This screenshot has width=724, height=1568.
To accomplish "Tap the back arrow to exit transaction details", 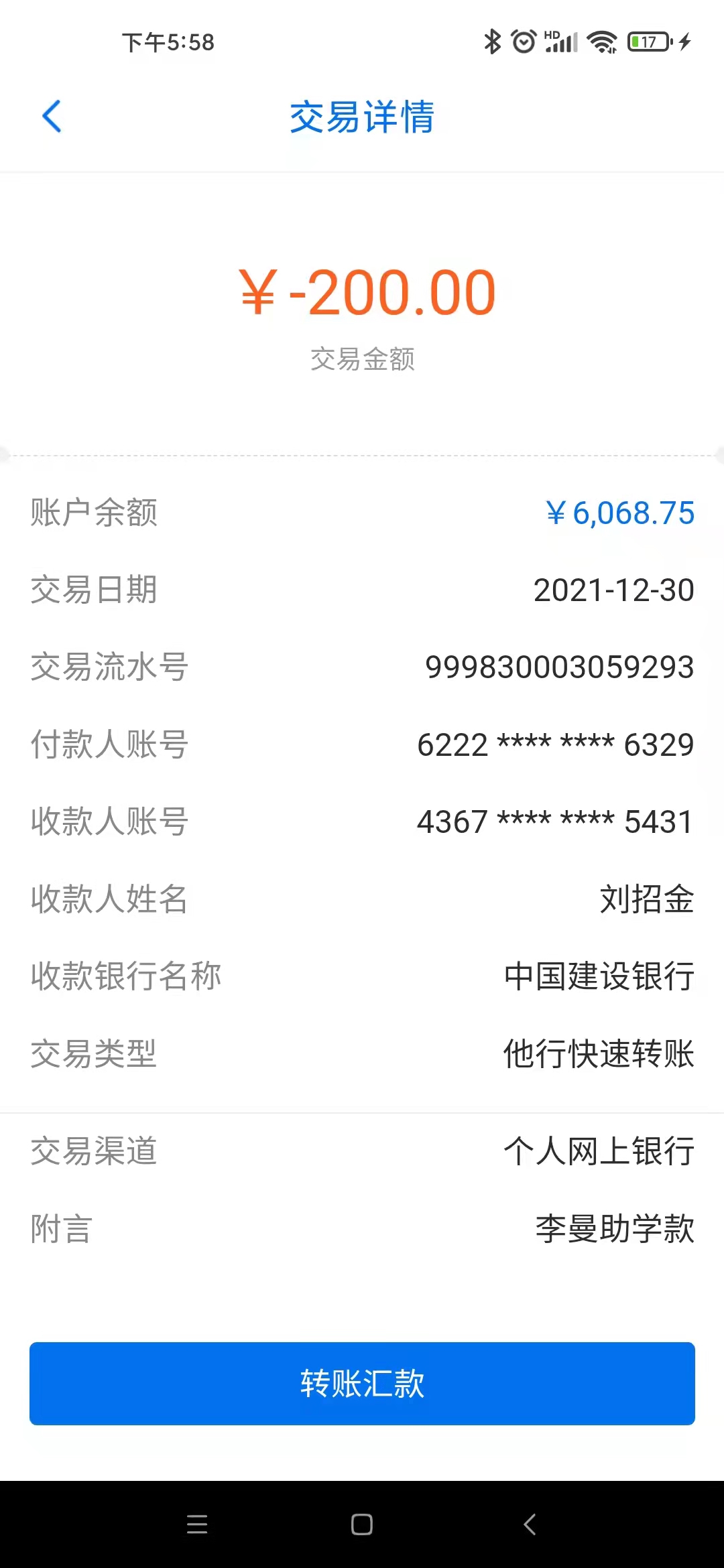I will [x=52, y=117].
